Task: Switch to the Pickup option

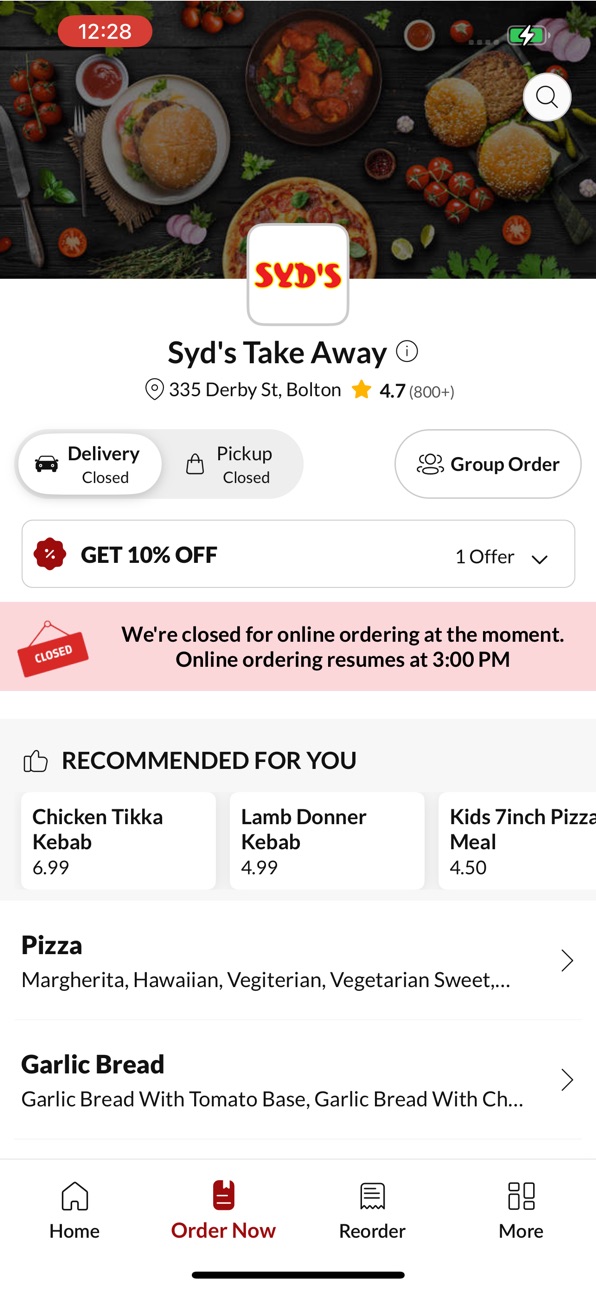Action: 231,464
